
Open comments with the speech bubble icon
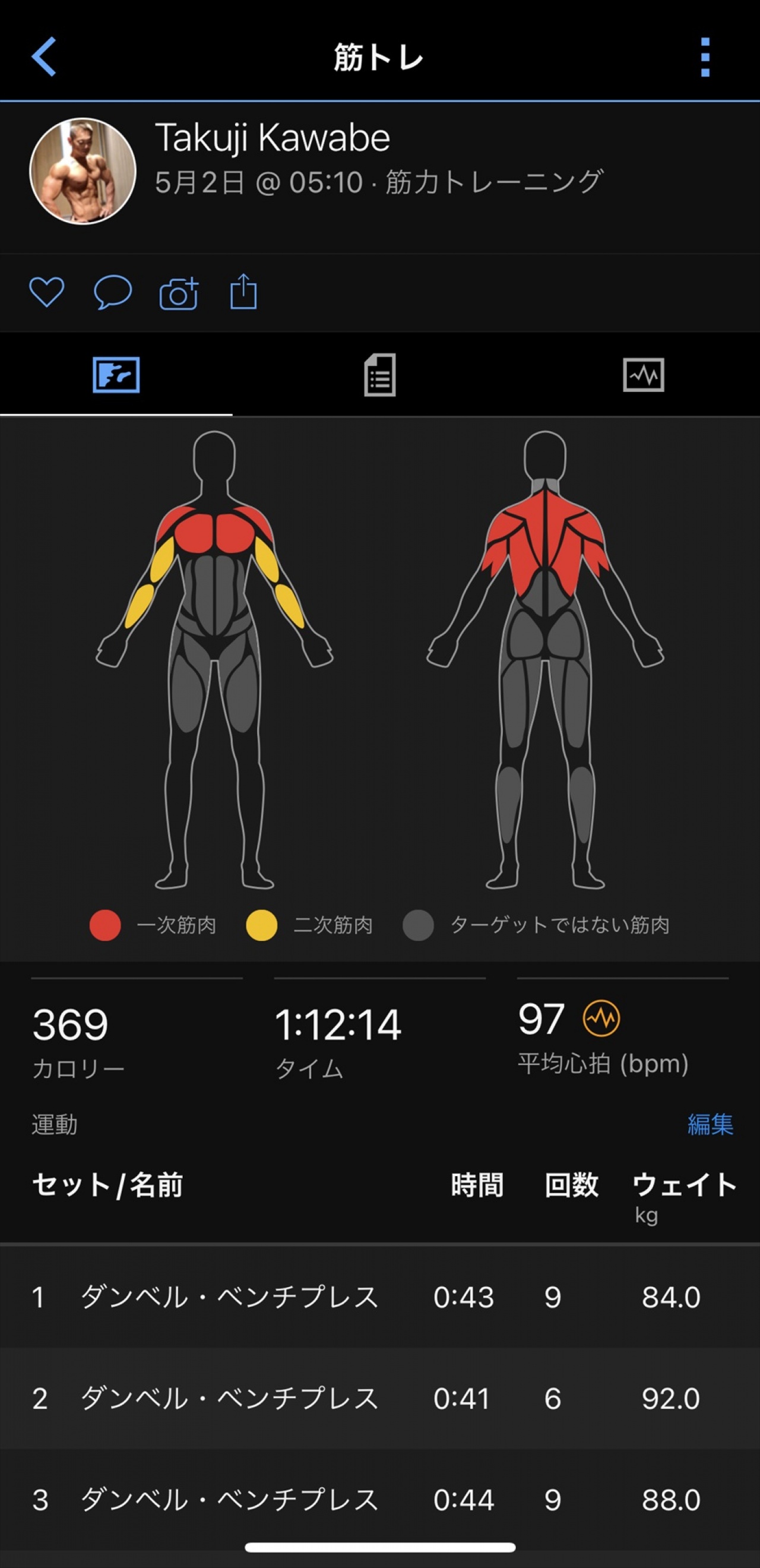pyautogui.click(x=113, y=292)
